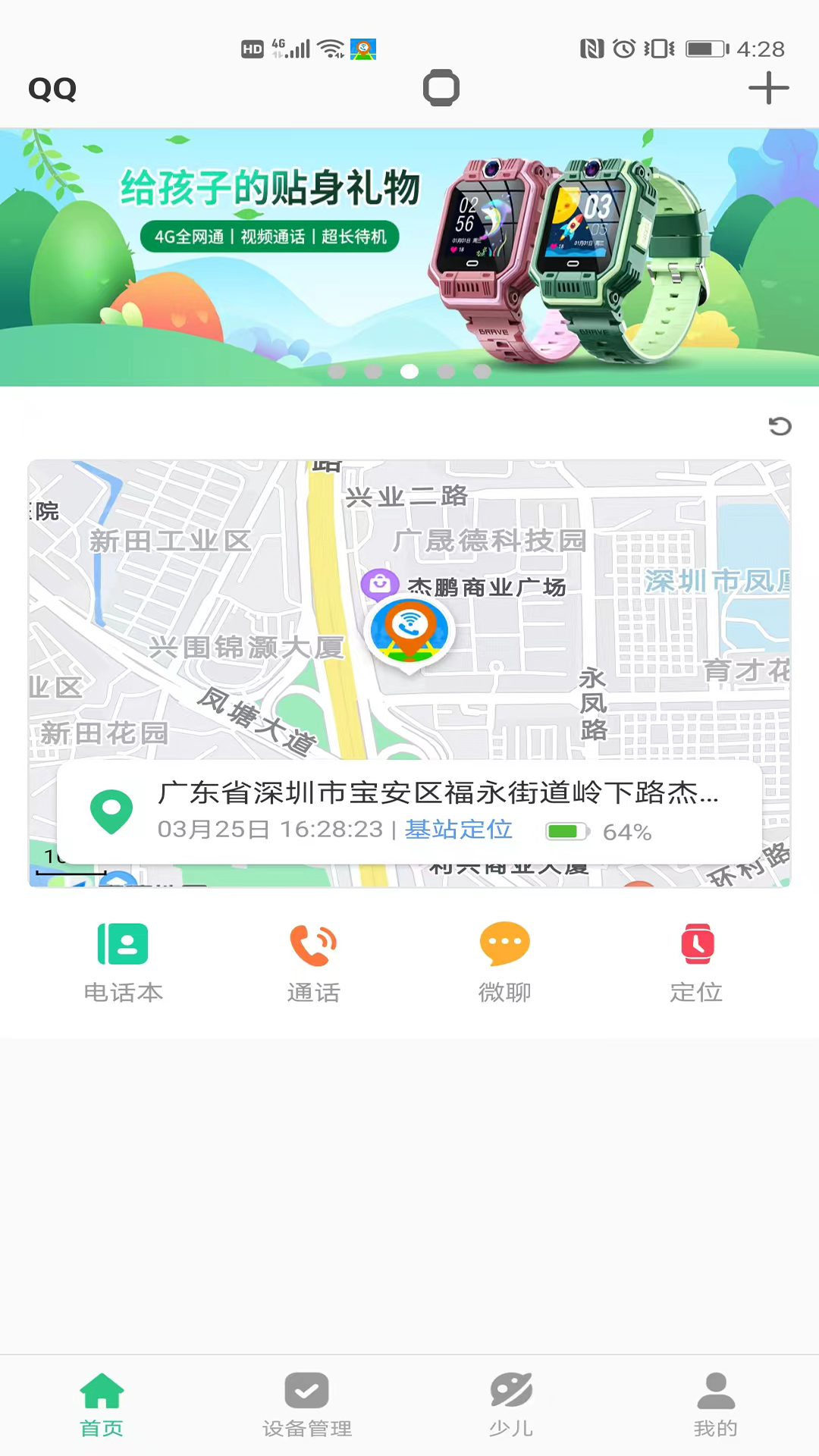Start a call via 通话
This screenshot has width=819, height=1456.
313,962
